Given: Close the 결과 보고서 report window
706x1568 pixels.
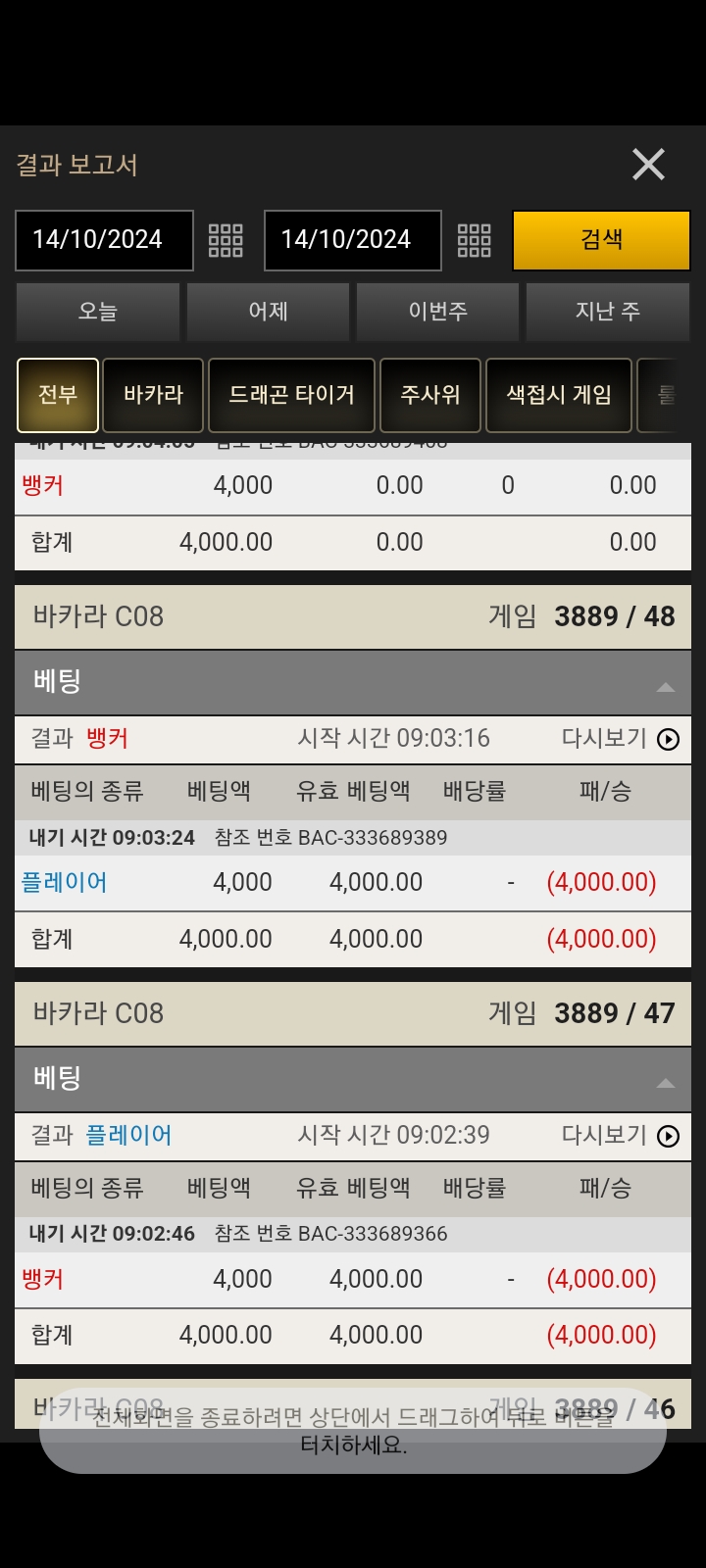Looking at the screenshot, I should click(648, 165).
